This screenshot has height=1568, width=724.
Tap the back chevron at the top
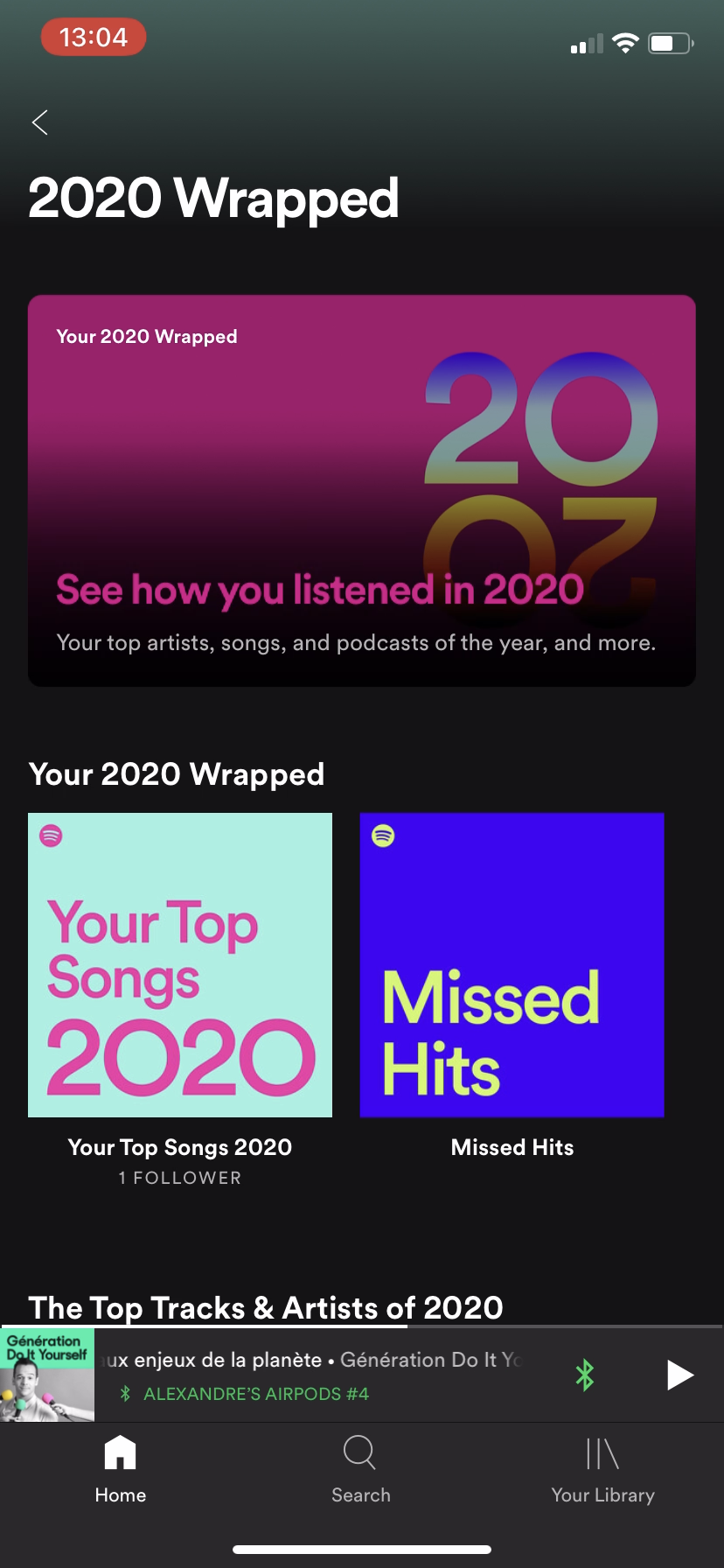click(39, 122)
